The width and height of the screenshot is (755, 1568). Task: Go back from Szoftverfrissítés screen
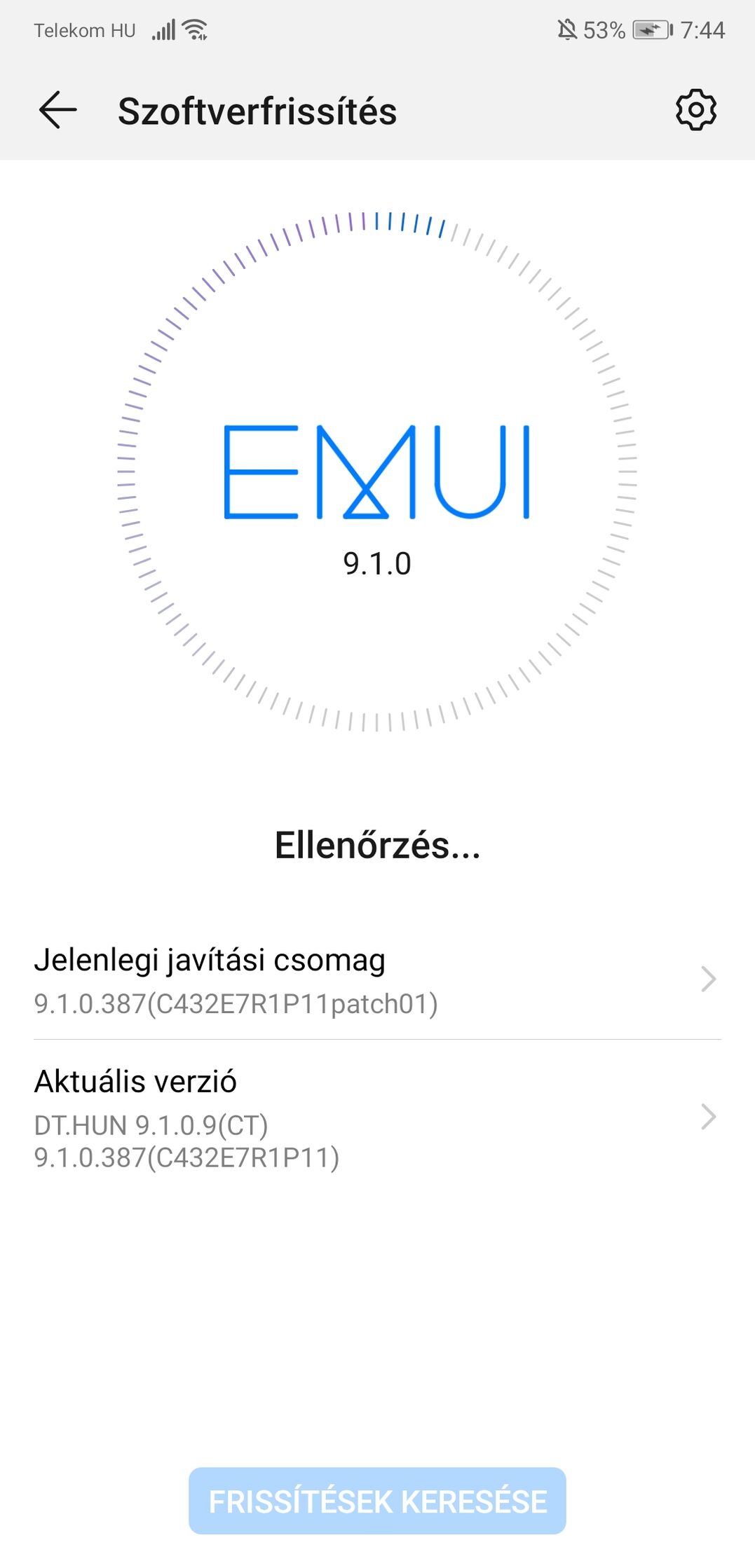[57, 111]
